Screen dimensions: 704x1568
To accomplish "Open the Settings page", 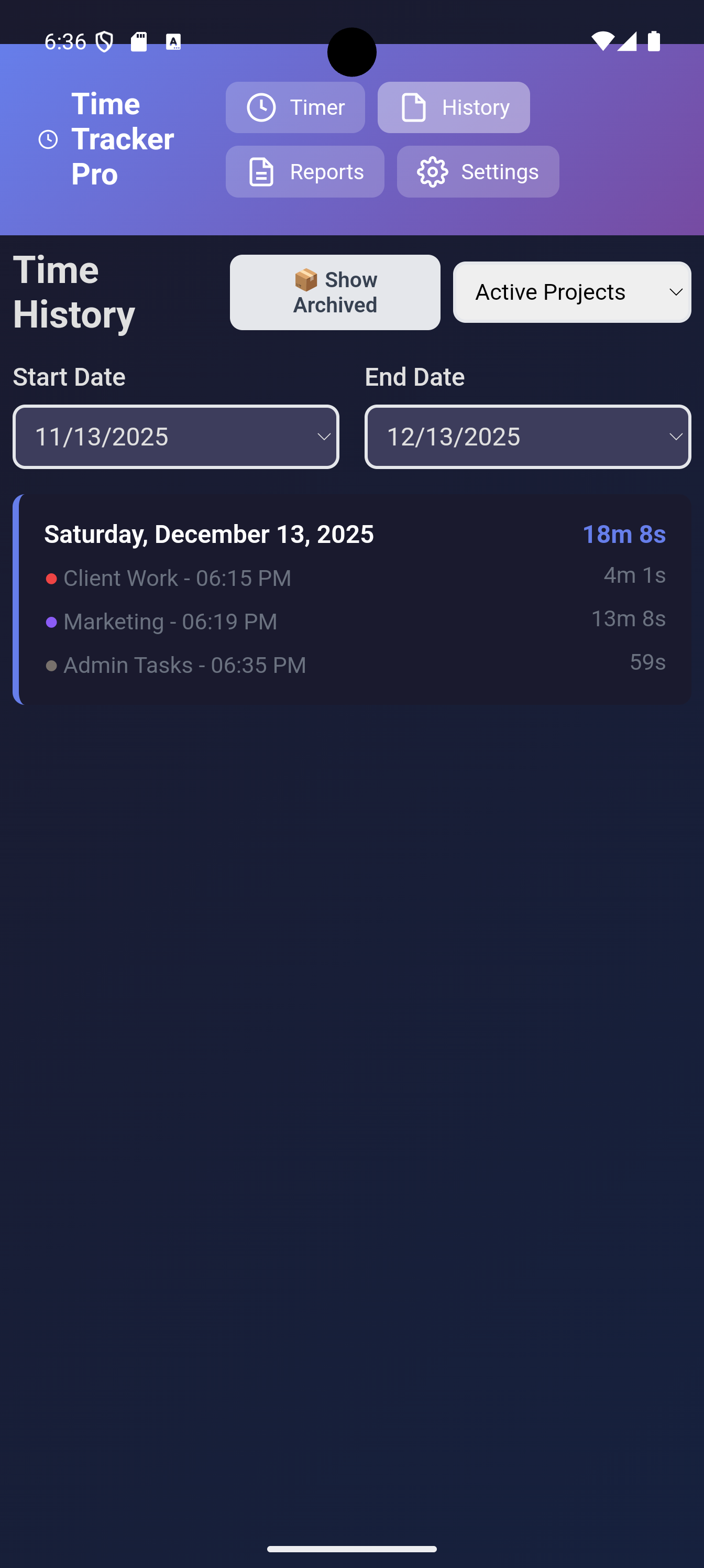I will tap(478, 172).
